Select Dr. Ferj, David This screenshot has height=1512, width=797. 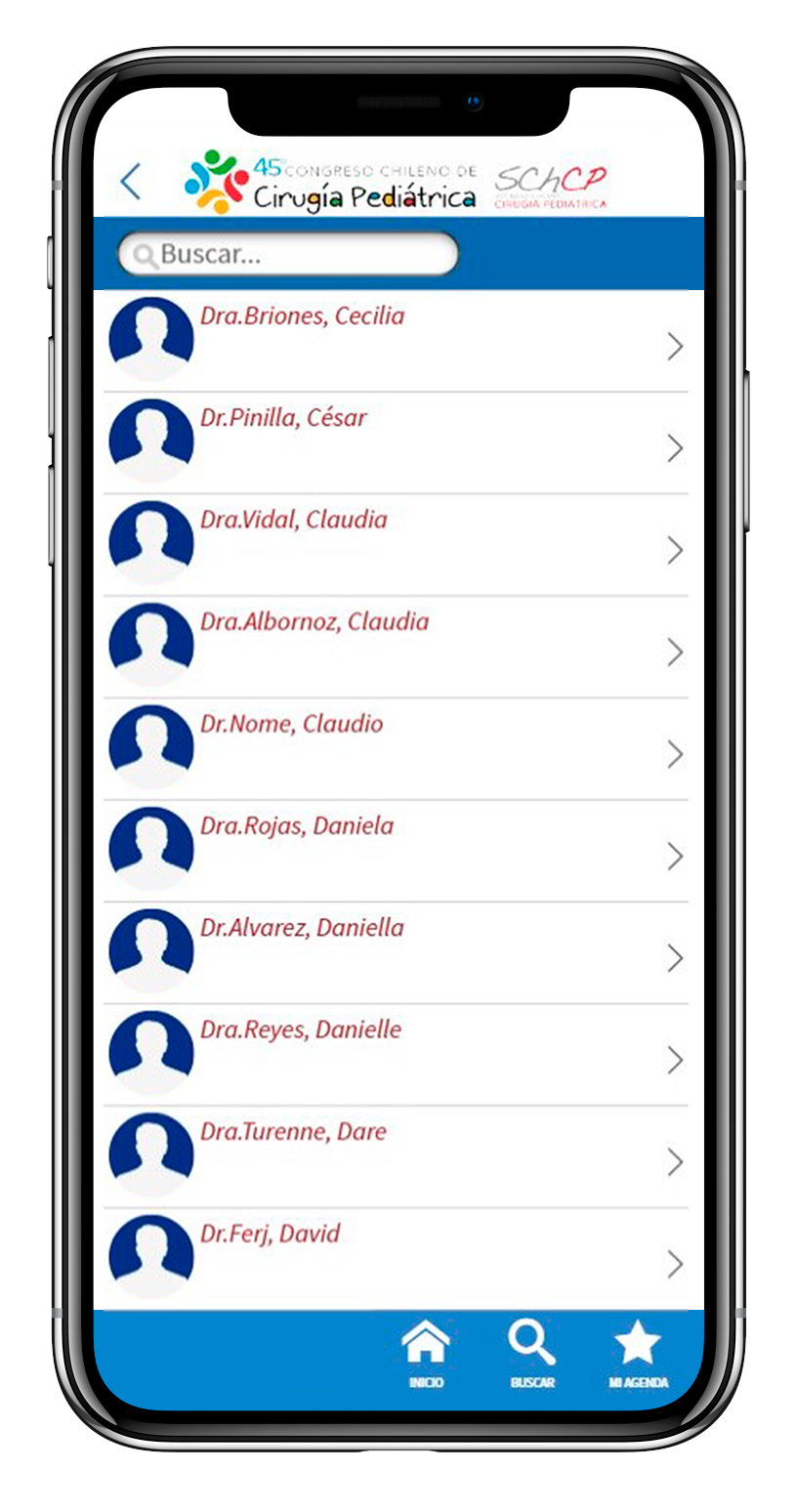click(396, 1259)
